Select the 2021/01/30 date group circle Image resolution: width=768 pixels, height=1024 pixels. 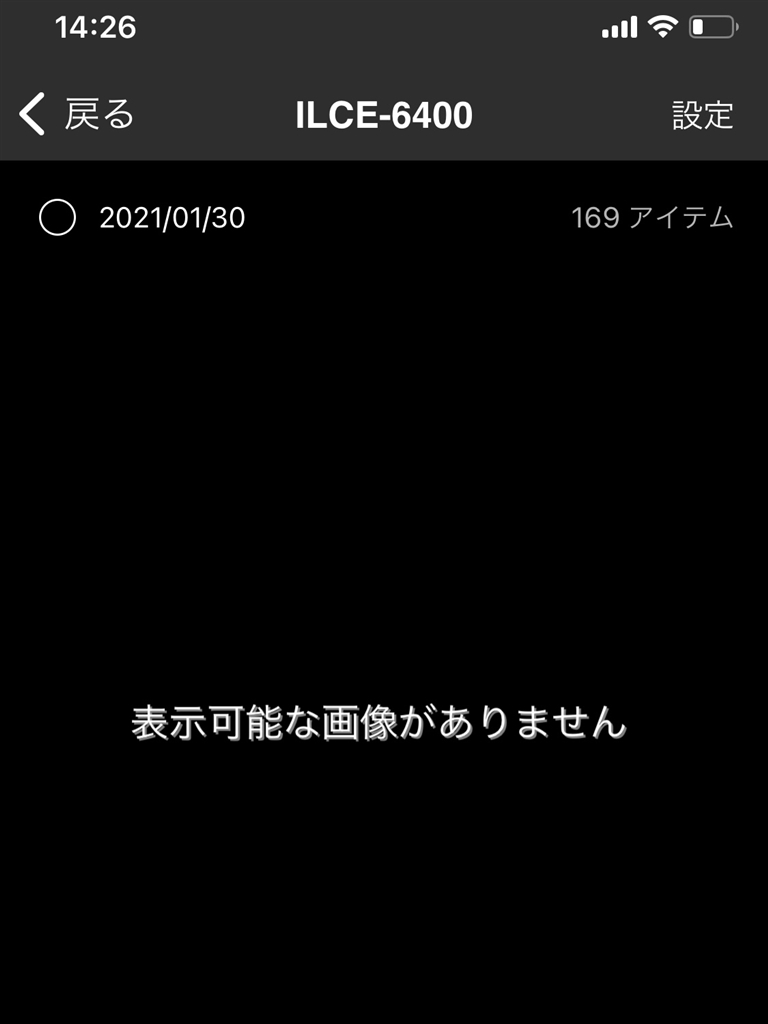click(57, 217)
